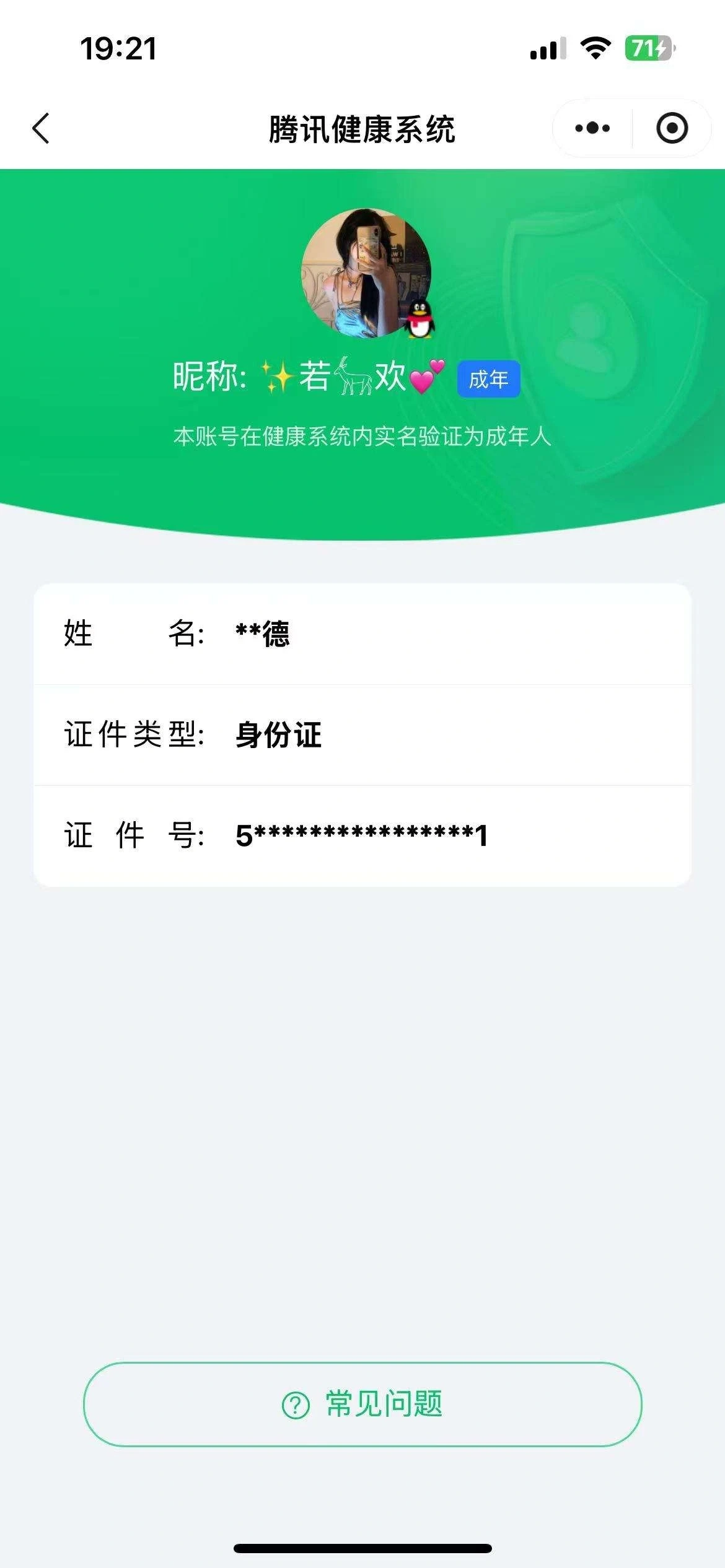Screen dimensions: 725x1568
Task: Select the 腾讯健康系统 title text
Action: [x=362, y=128]
